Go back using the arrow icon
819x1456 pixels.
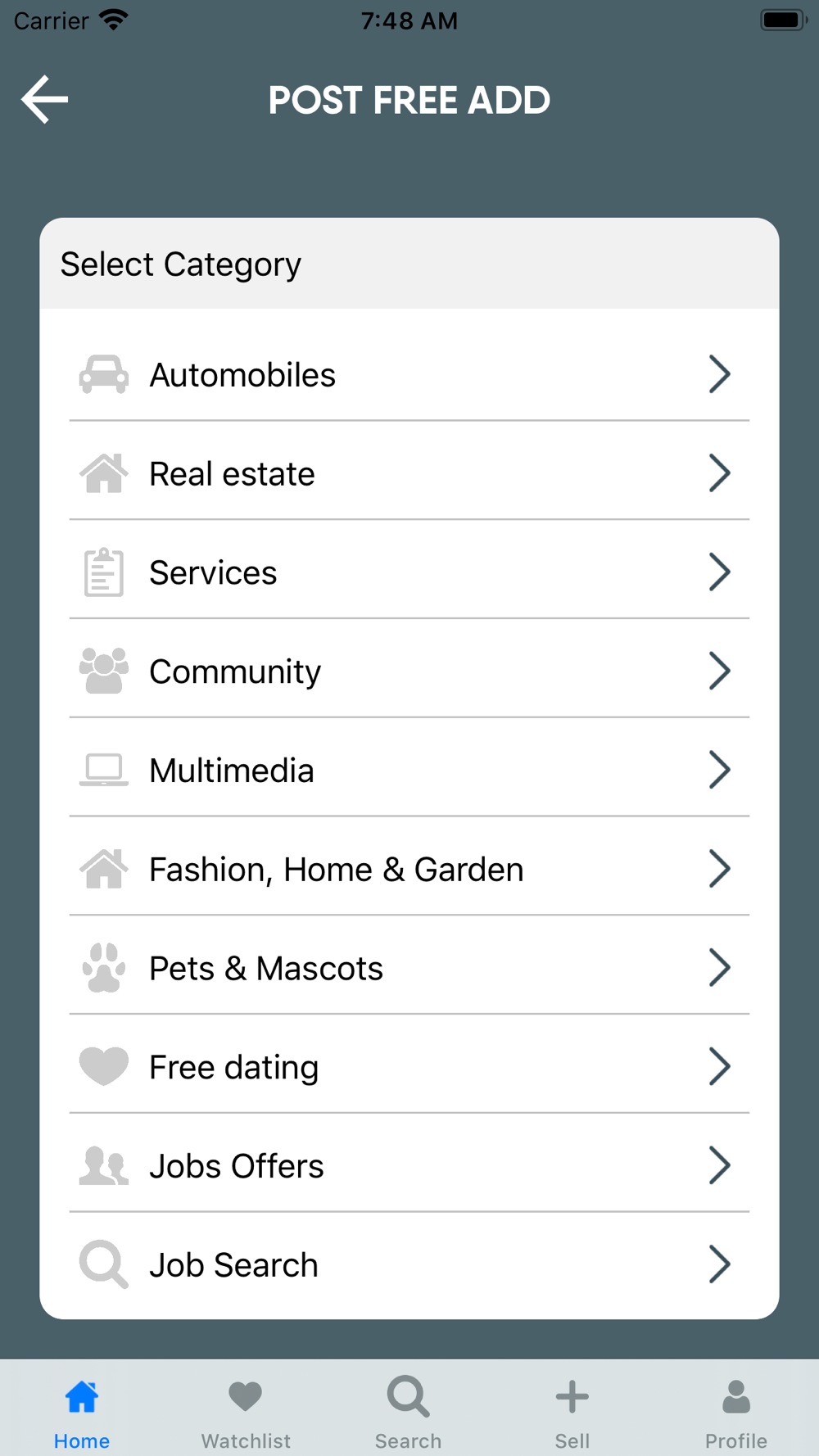45,100
